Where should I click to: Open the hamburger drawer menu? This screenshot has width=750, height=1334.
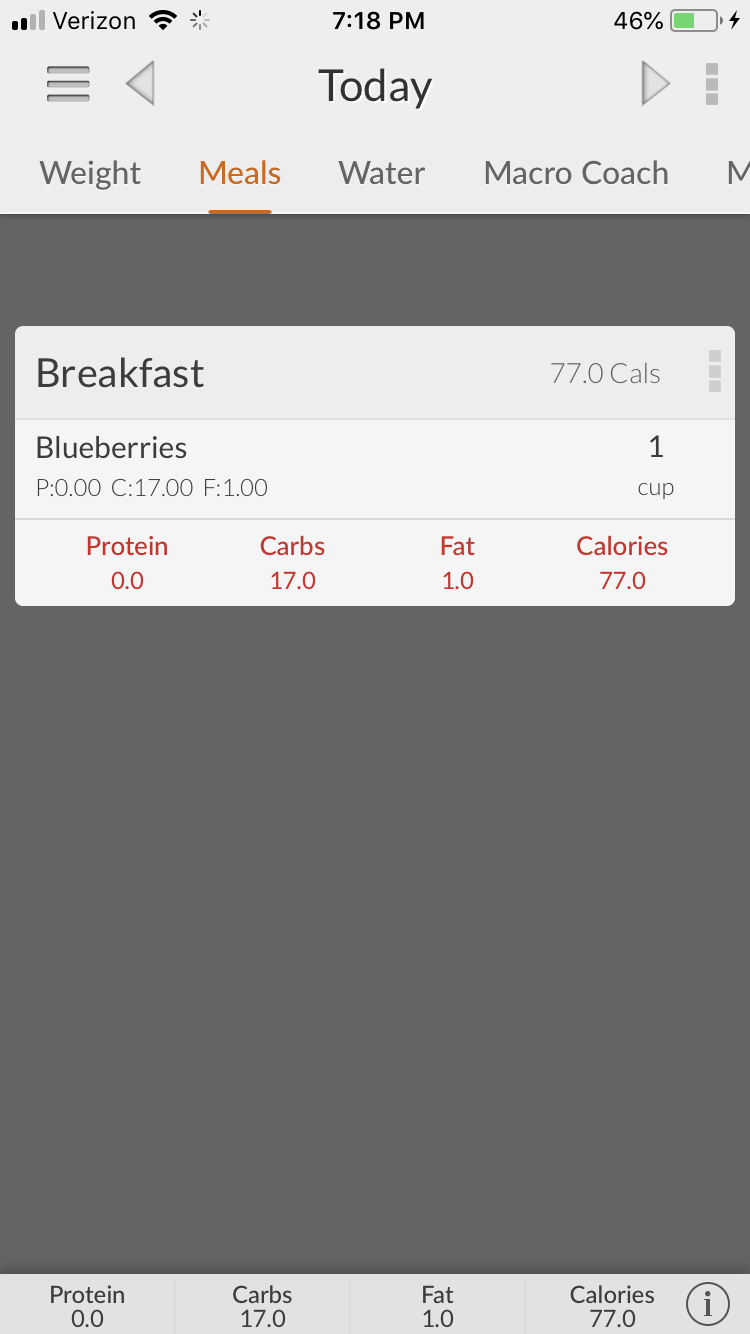click(68, 84)
